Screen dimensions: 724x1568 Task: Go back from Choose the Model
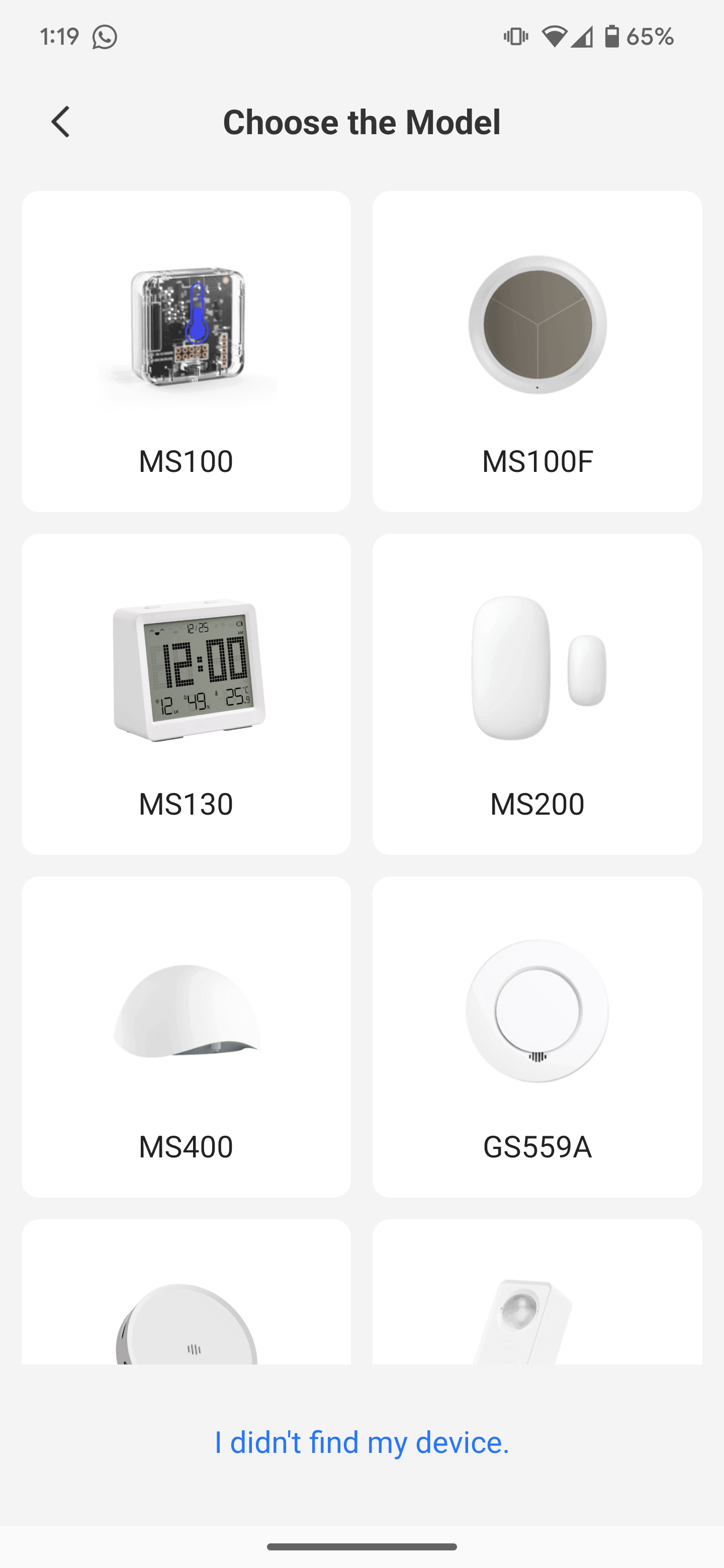(60, 122)
